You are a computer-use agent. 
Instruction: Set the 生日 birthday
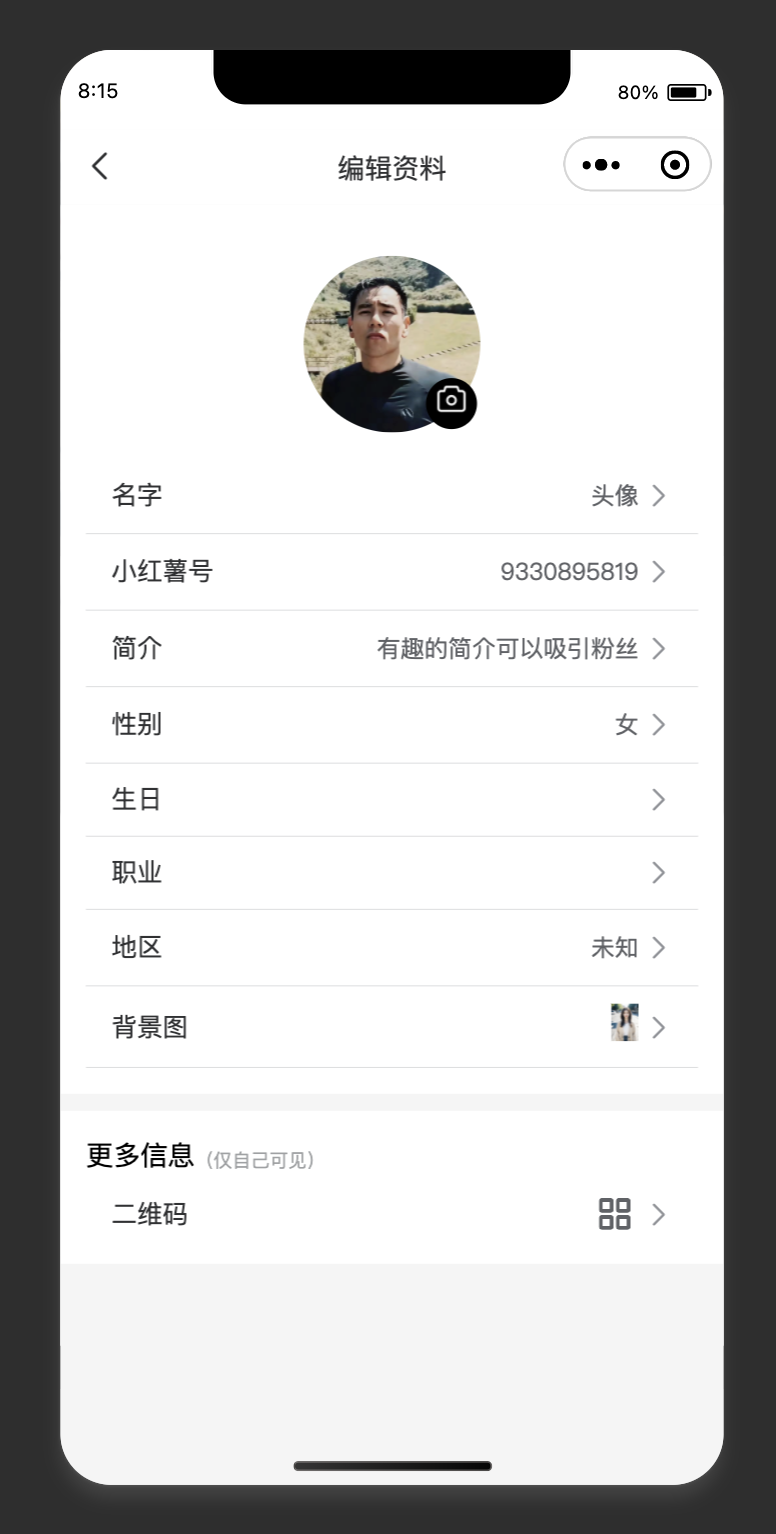point(391,800)
